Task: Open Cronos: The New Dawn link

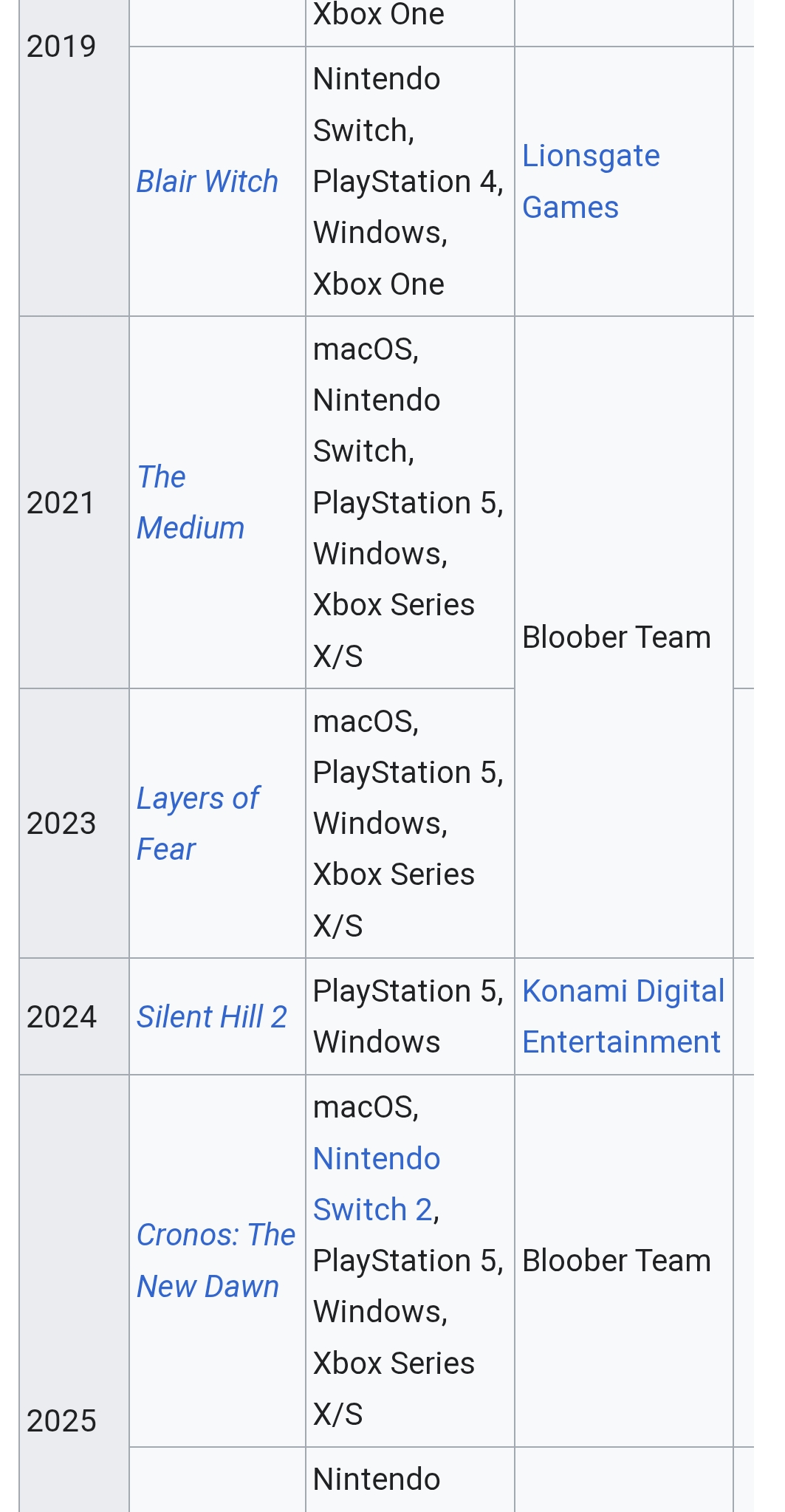Action: [216, 1261]
